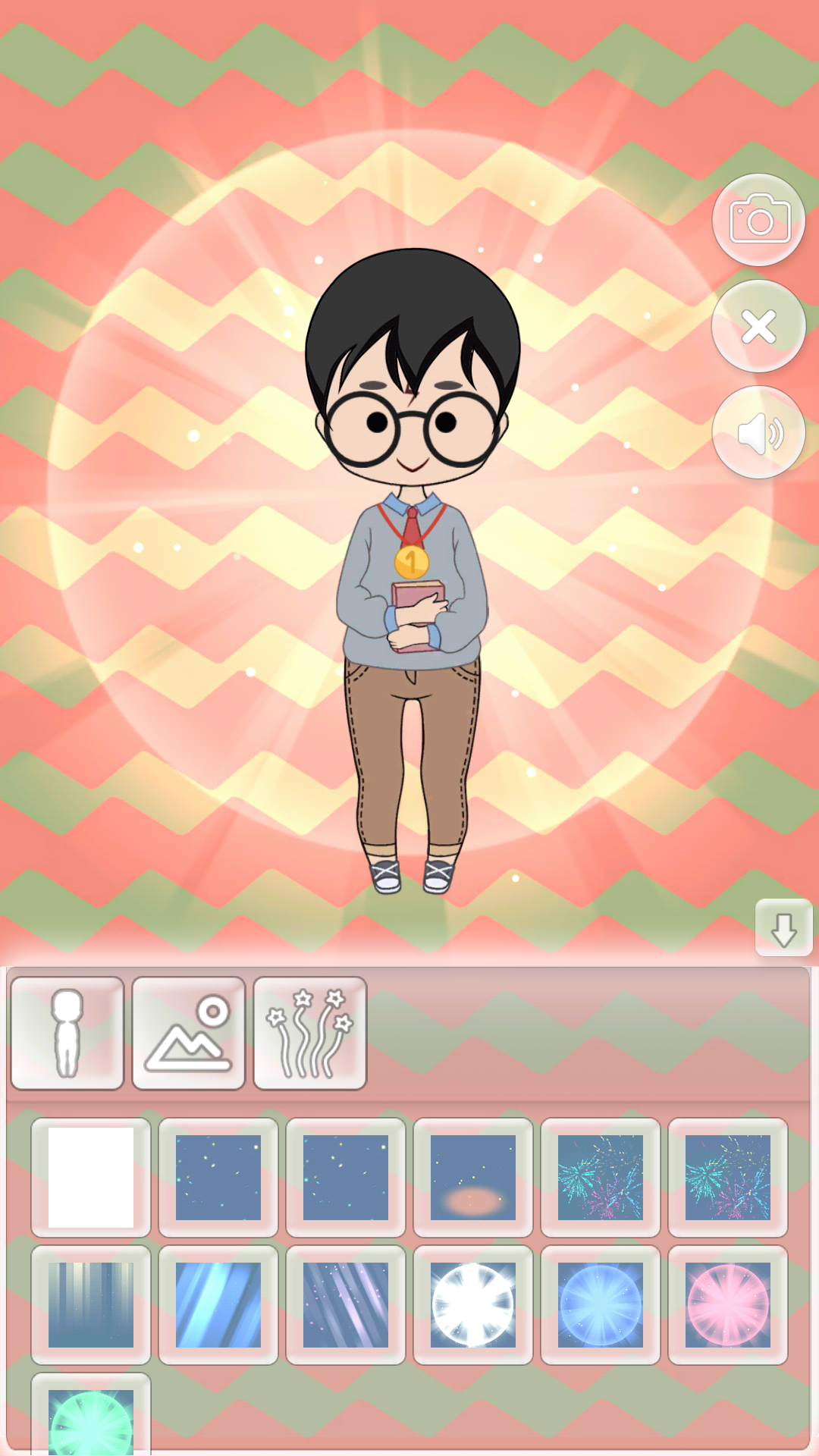Open the star effects tab
The image size is (819, 1456).
[x=310, y=1033]
